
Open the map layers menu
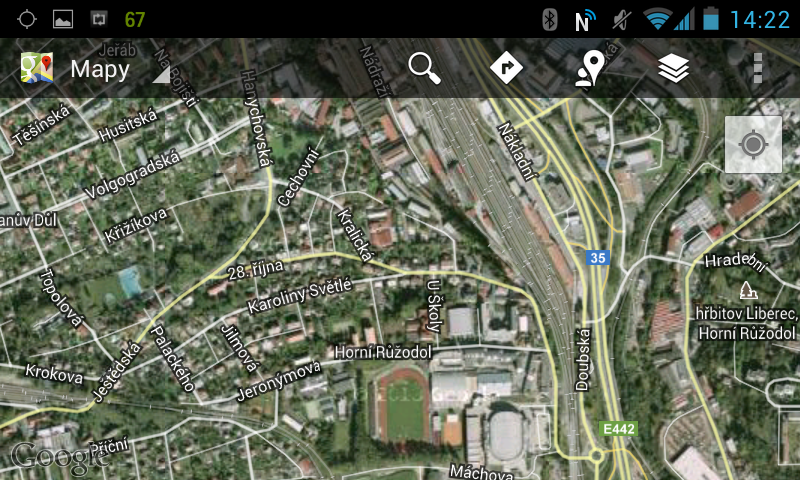pos(674,68)
